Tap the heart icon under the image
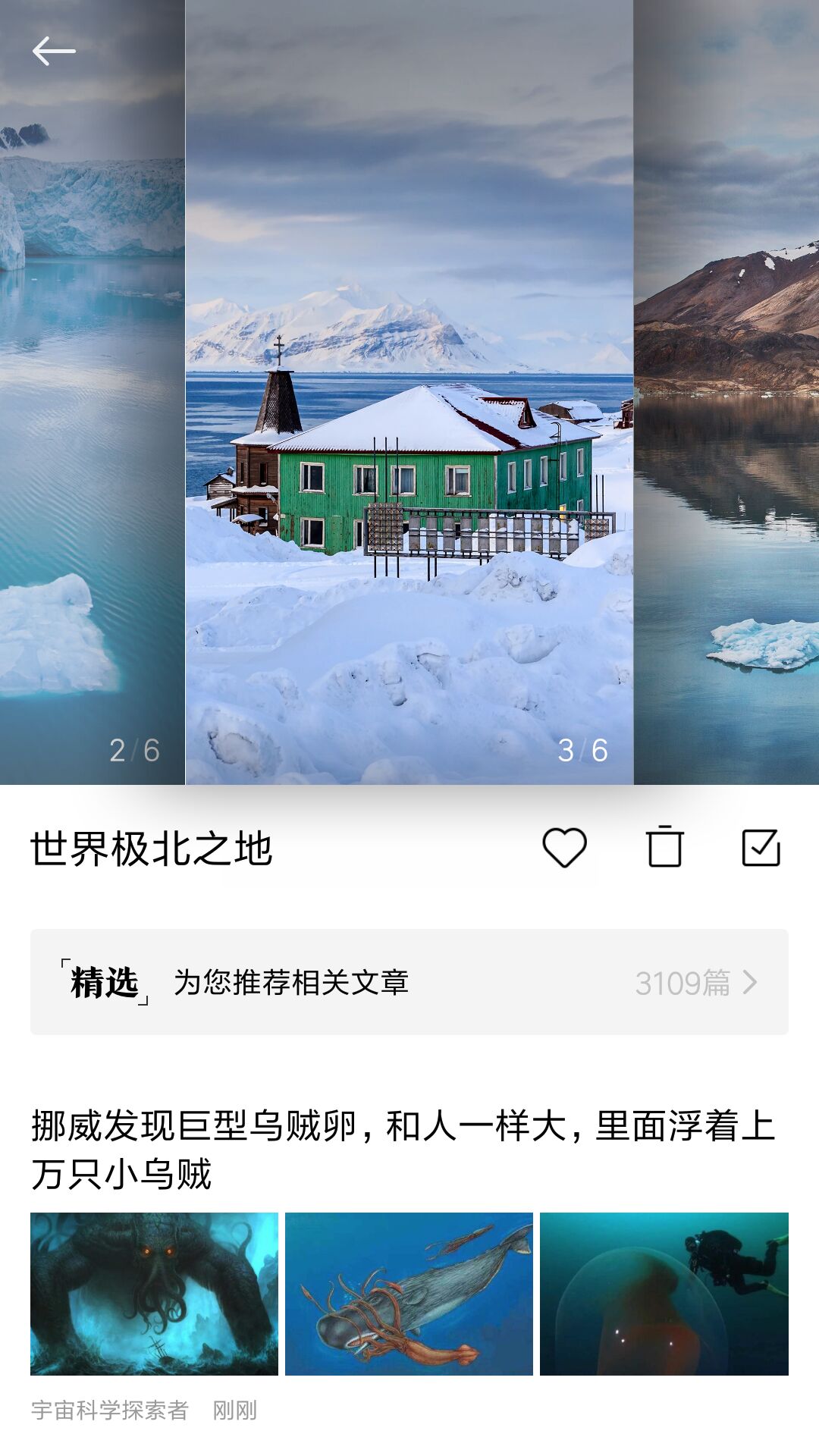 click(566, 850)
